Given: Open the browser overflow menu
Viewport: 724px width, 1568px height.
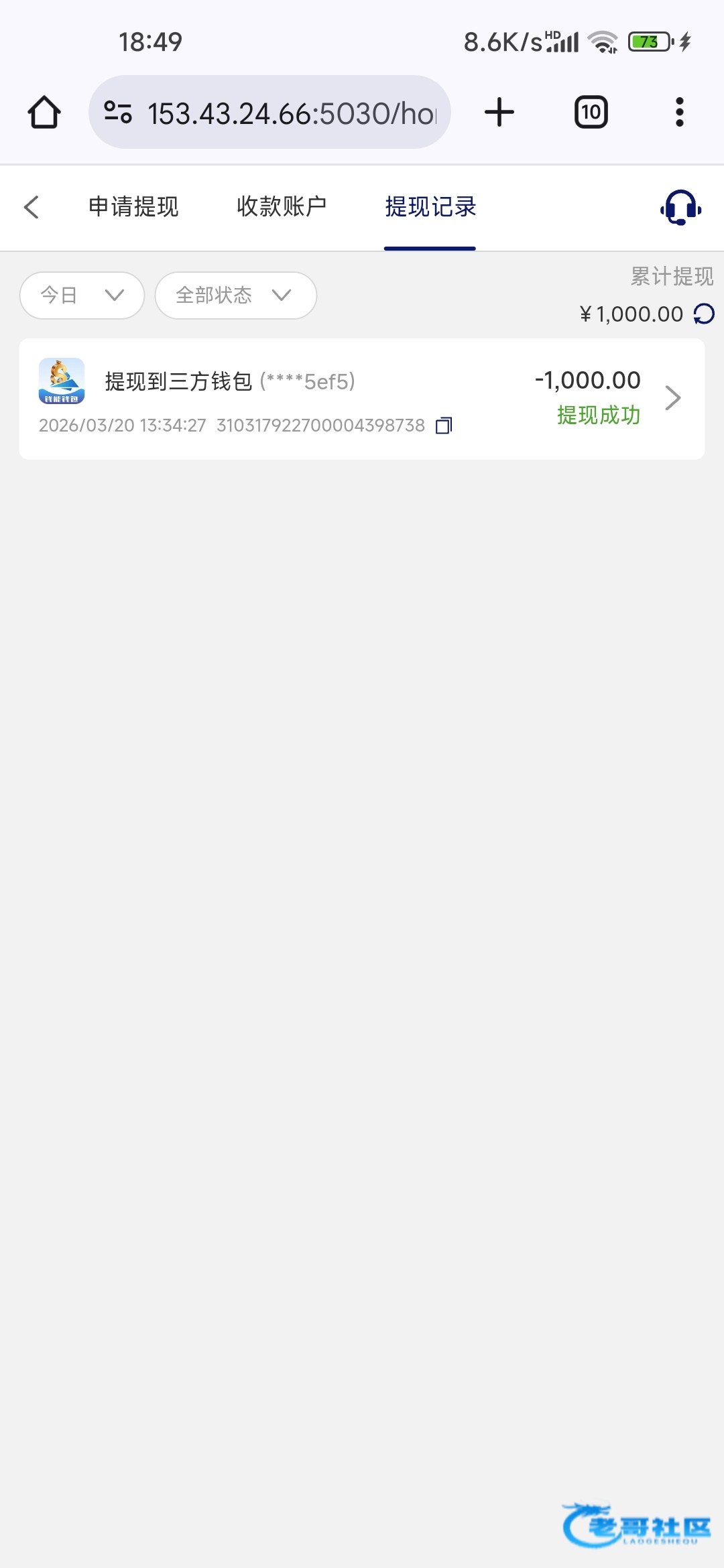Looking at the screenshot, I should tap(680, 112).
